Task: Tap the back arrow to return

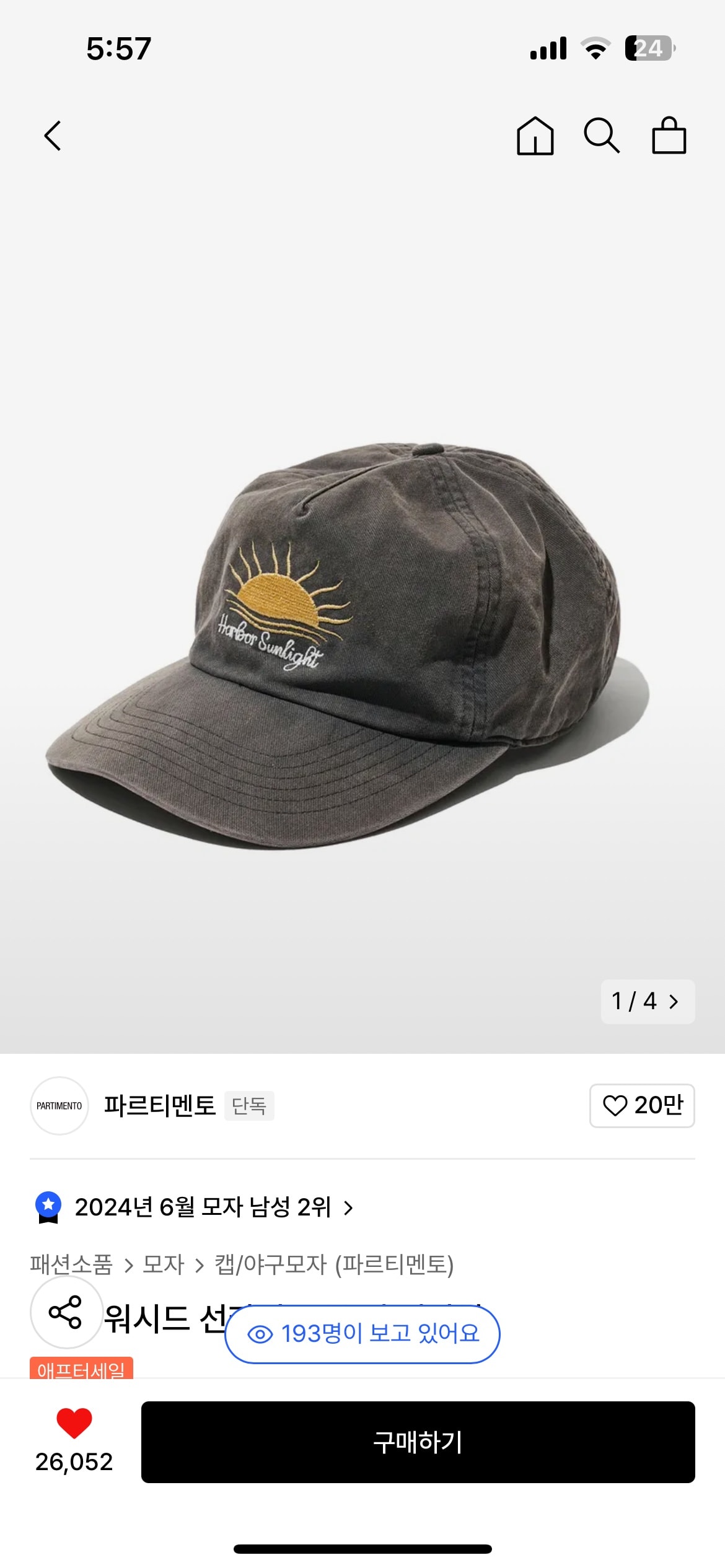Action: click(x=52, y=136)
